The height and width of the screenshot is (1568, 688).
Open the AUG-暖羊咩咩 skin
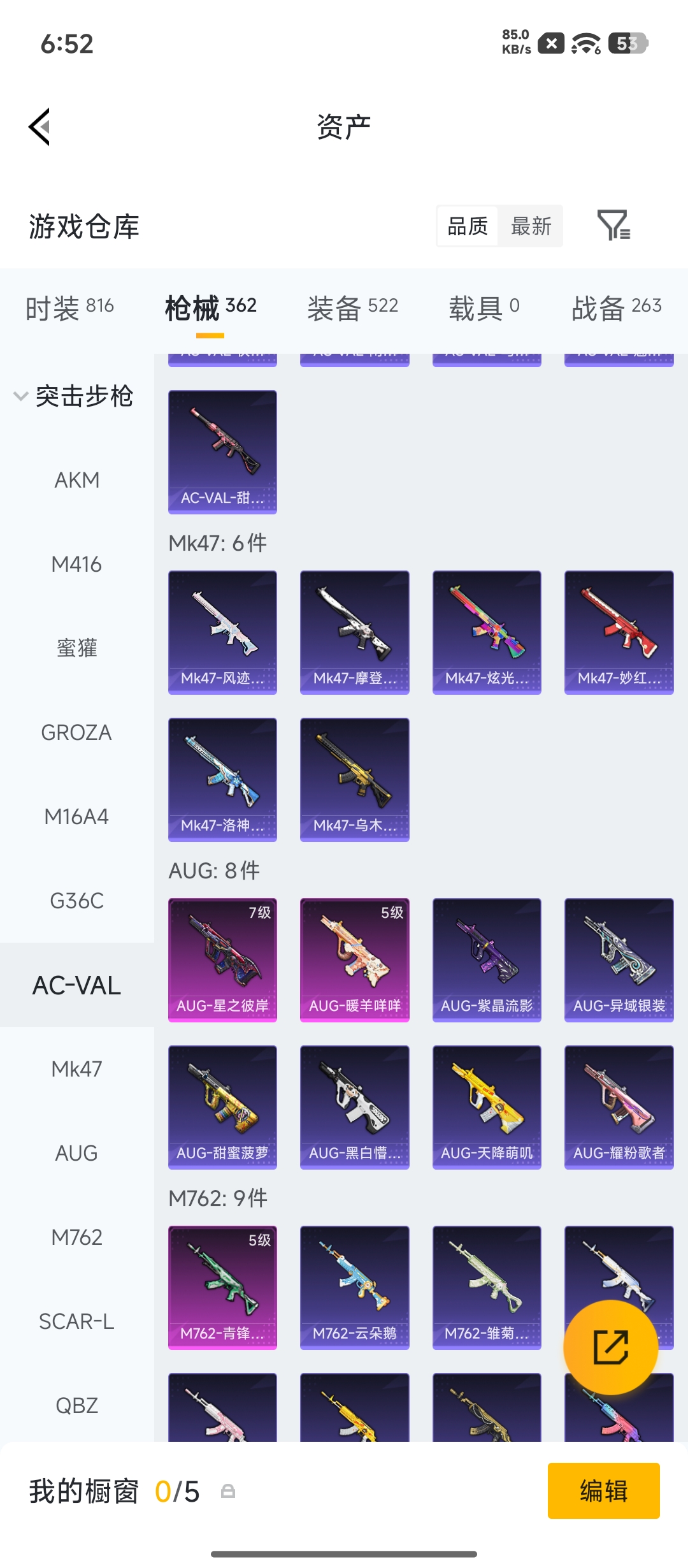click(x=355, y=960)
